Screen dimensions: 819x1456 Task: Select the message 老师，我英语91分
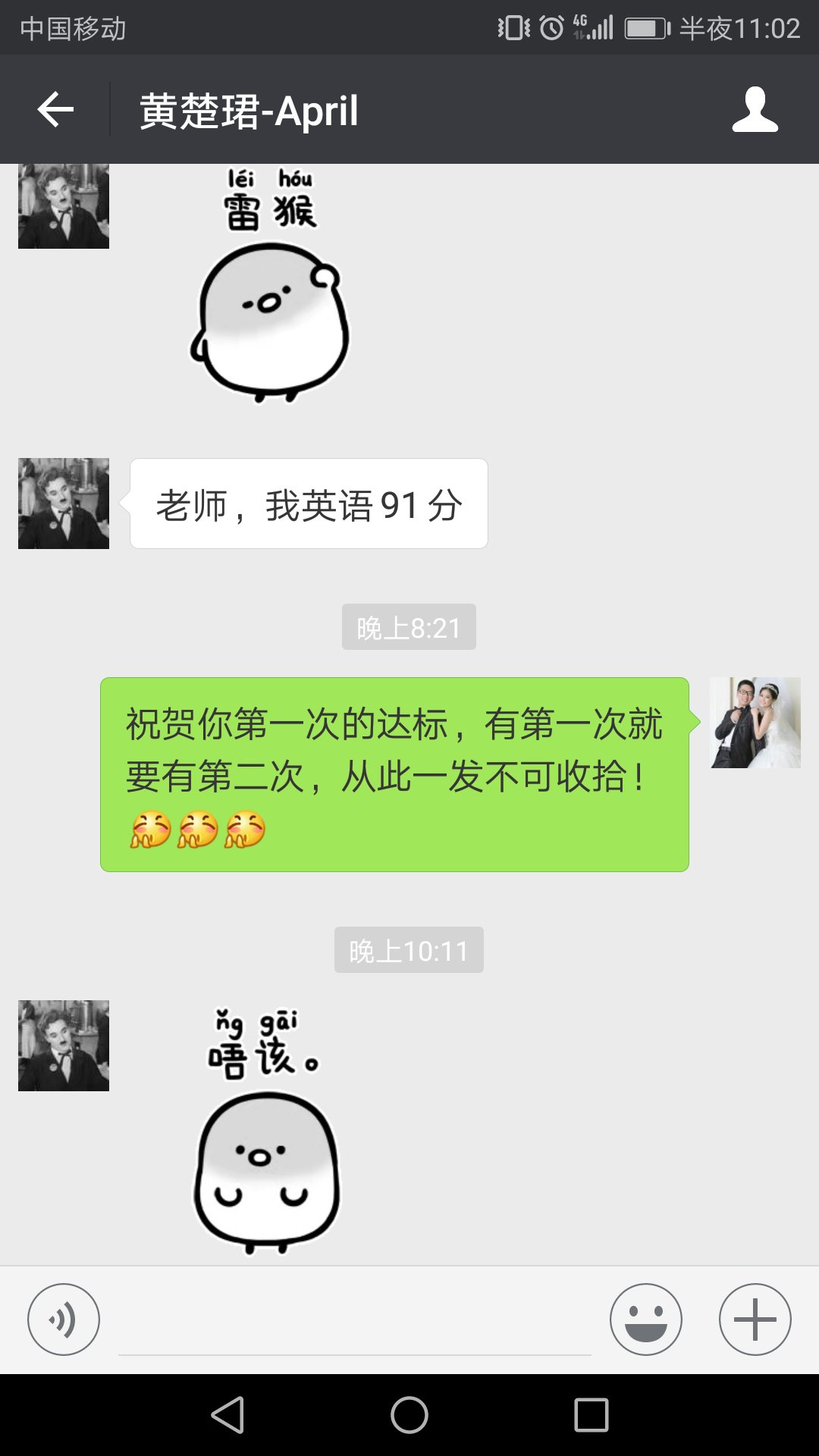(311, 503)
